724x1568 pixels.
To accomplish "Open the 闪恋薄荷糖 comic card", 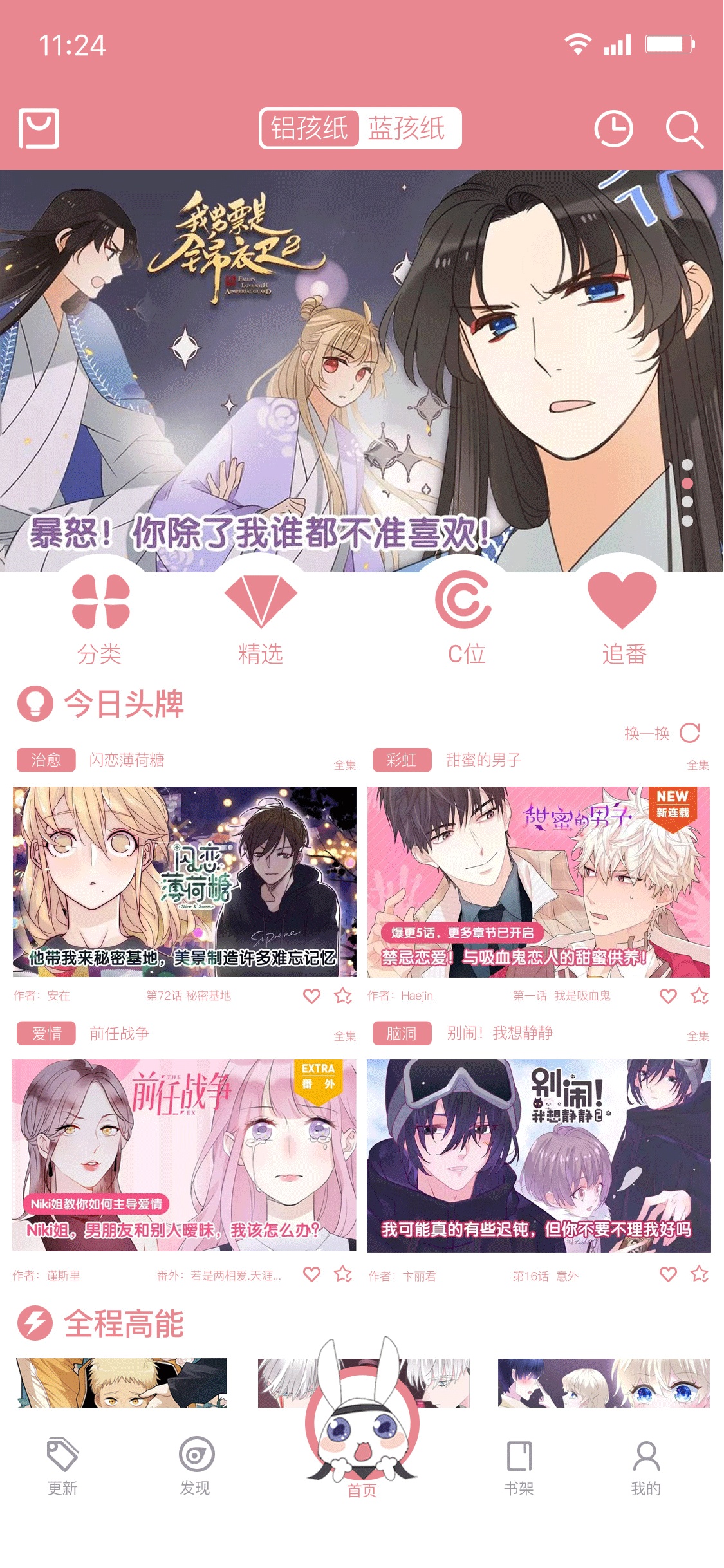I will (184, 882).
